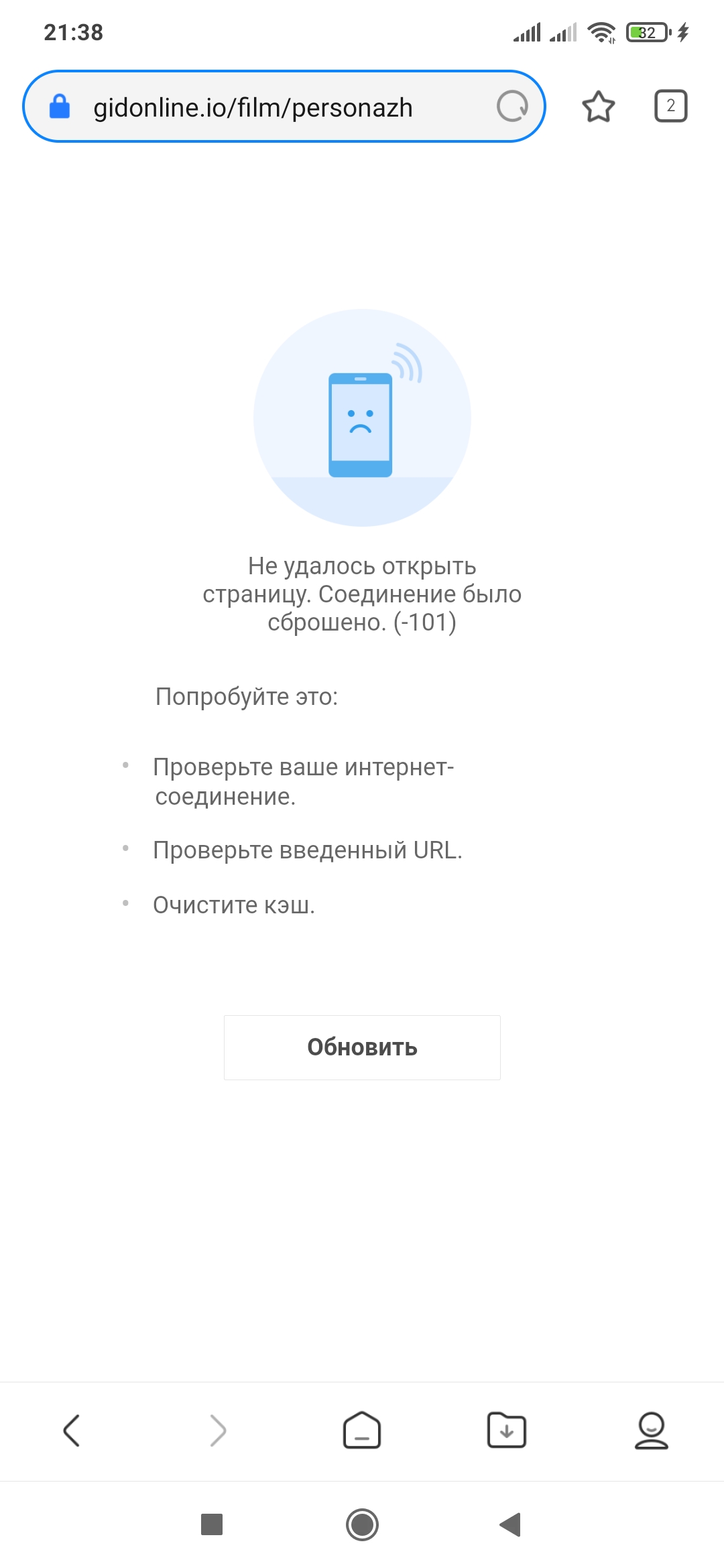This screenshot has width=724, height=1568.
Task: View site security info via lock icon
Action: [60, 106]
